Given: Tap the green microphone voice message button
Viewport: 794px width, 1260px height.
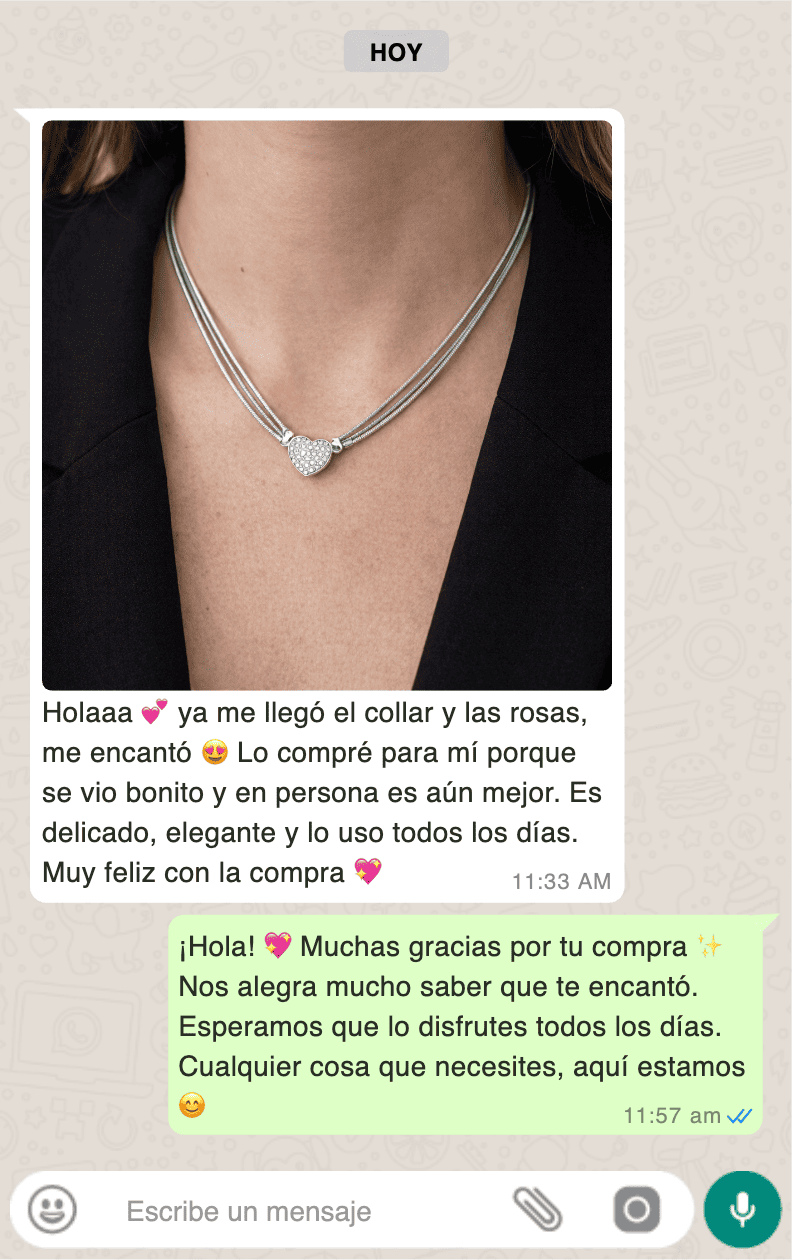Looking at the screenshot, I should pyautogui.click(x=742, y=1210).
